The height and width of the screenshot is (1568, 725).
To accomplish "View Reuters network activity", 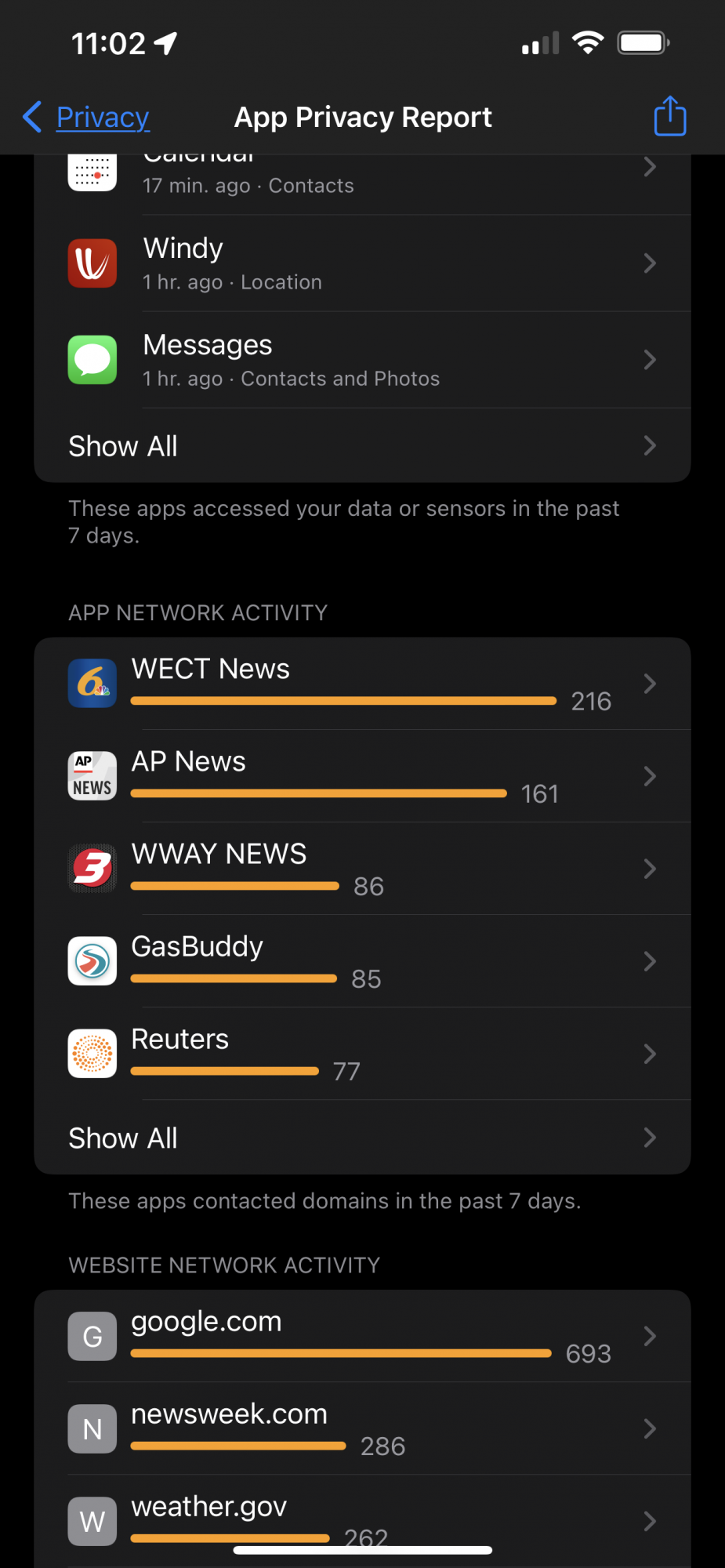I will (x=362, y=1054).
